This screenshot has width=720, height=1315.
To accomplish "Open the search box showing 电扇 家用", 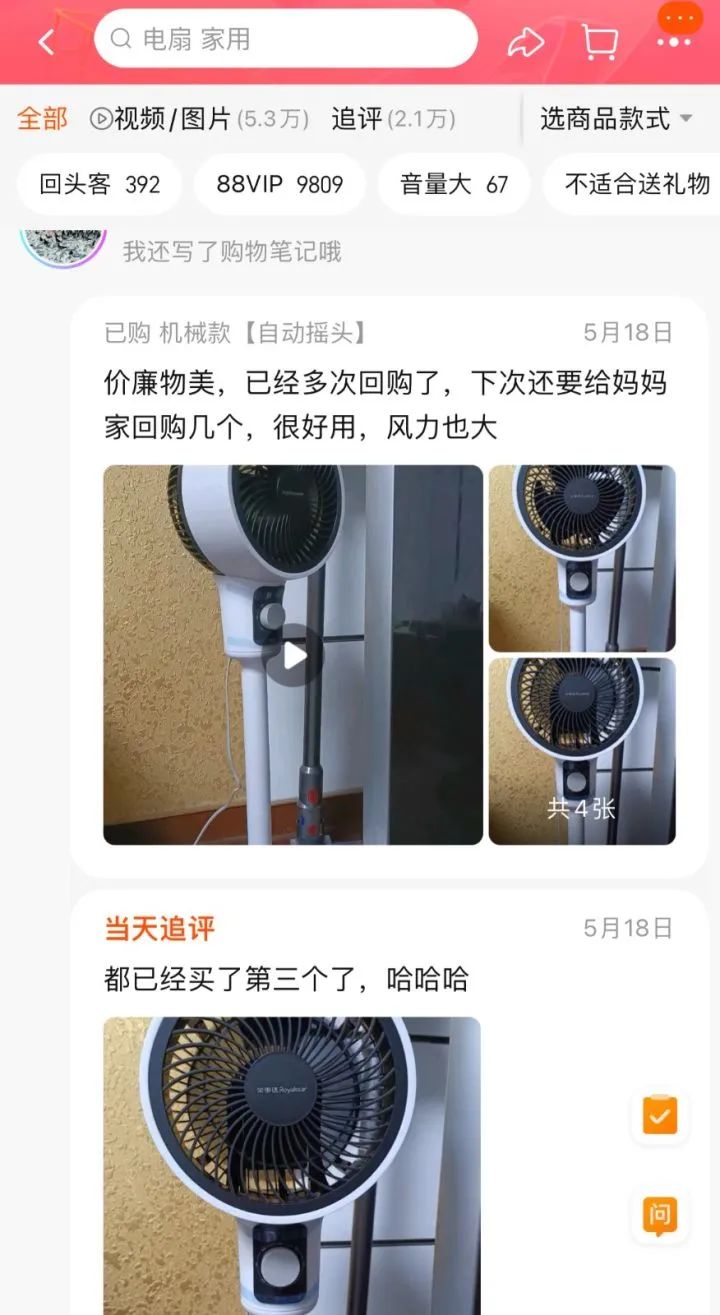I will pos(285,40).
